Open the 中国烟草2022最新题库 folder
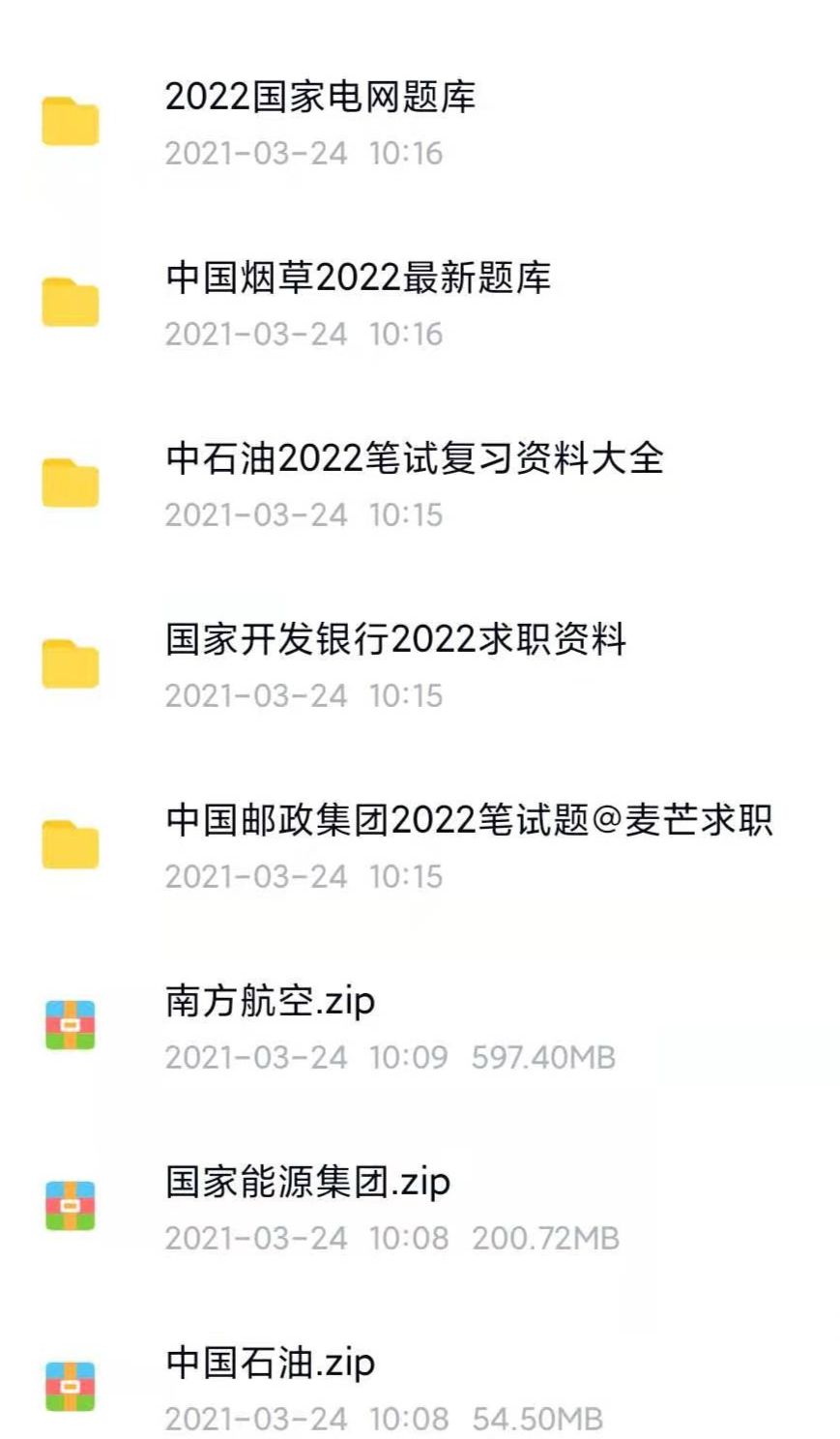 [420, 303]
